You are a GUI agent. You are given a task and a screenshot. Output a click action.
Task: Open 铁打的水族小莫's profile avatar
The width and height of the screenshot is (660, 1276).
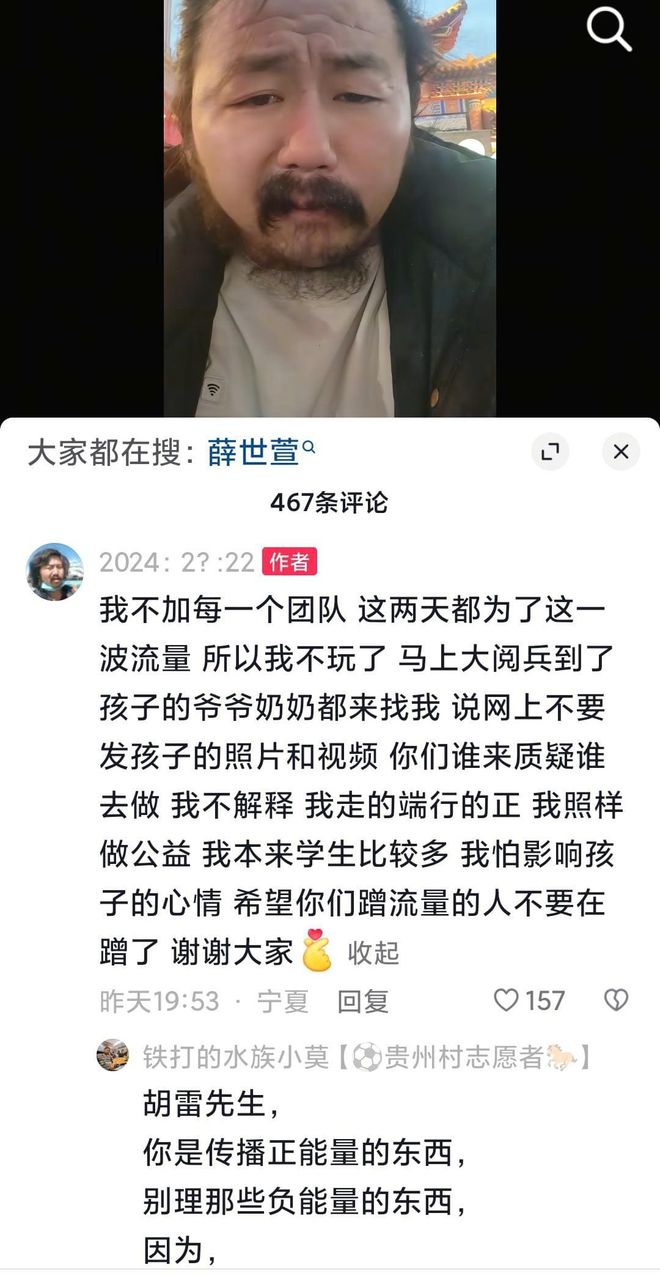[112, 1055]
